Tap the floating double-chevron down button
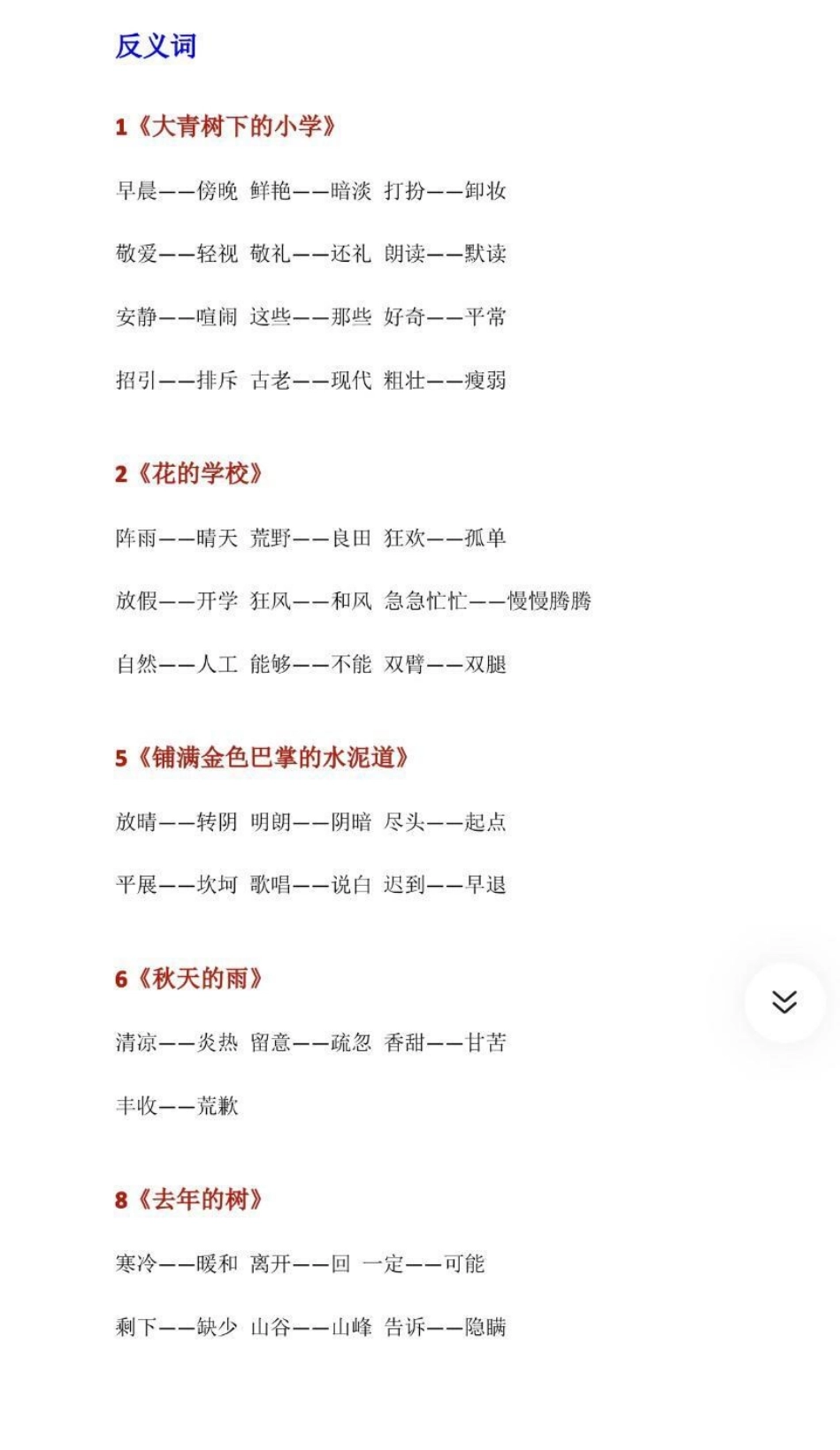The height and width of the screenshot is (1450, 840). click(784, 1003)
